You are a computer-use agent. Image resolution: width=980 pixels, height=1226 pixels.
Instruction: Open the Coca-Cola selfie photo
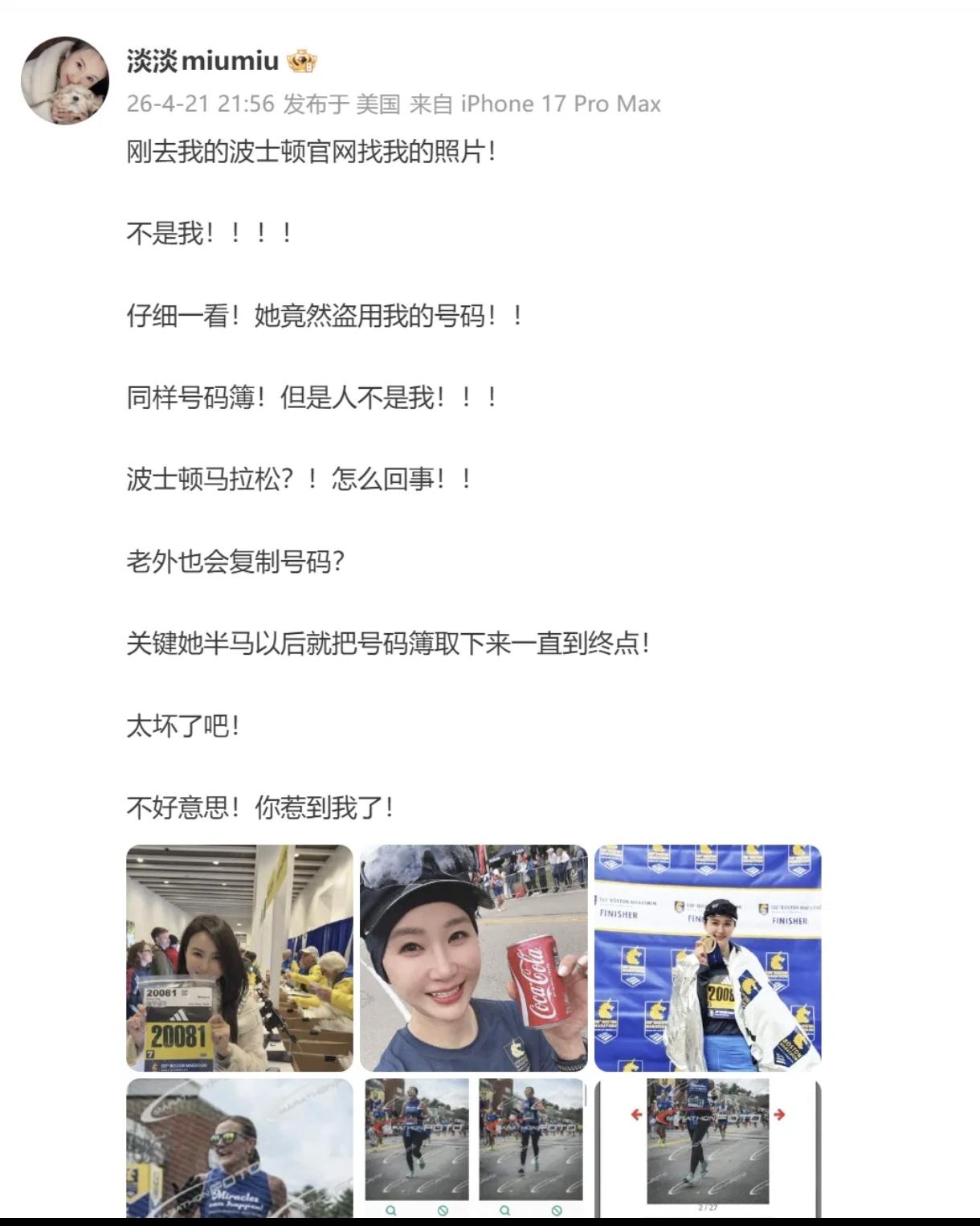click(x=474, y=956)
